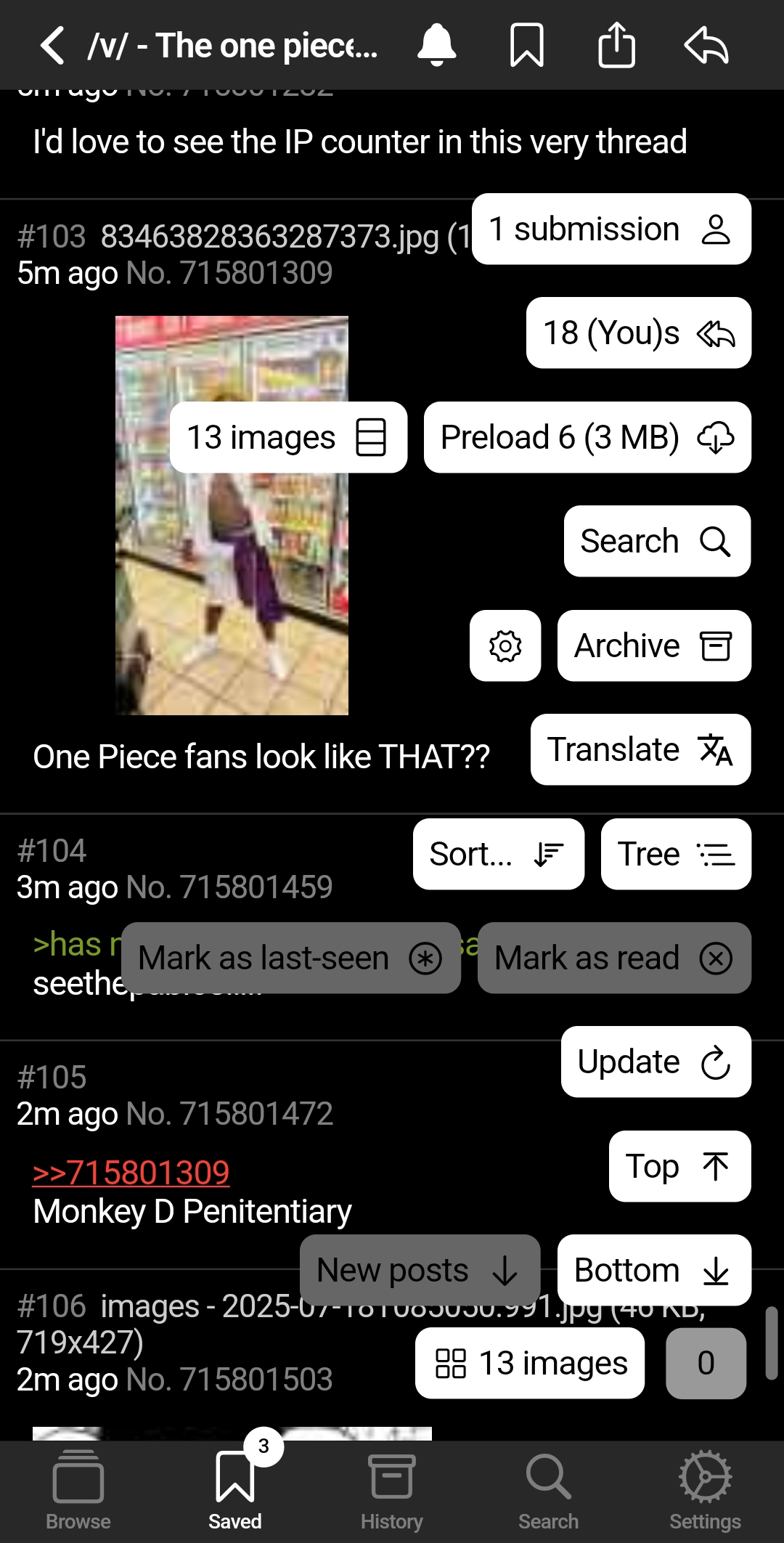Open the Sort options
Viewport: 784px width, 1543px height.
pos(499,854)
